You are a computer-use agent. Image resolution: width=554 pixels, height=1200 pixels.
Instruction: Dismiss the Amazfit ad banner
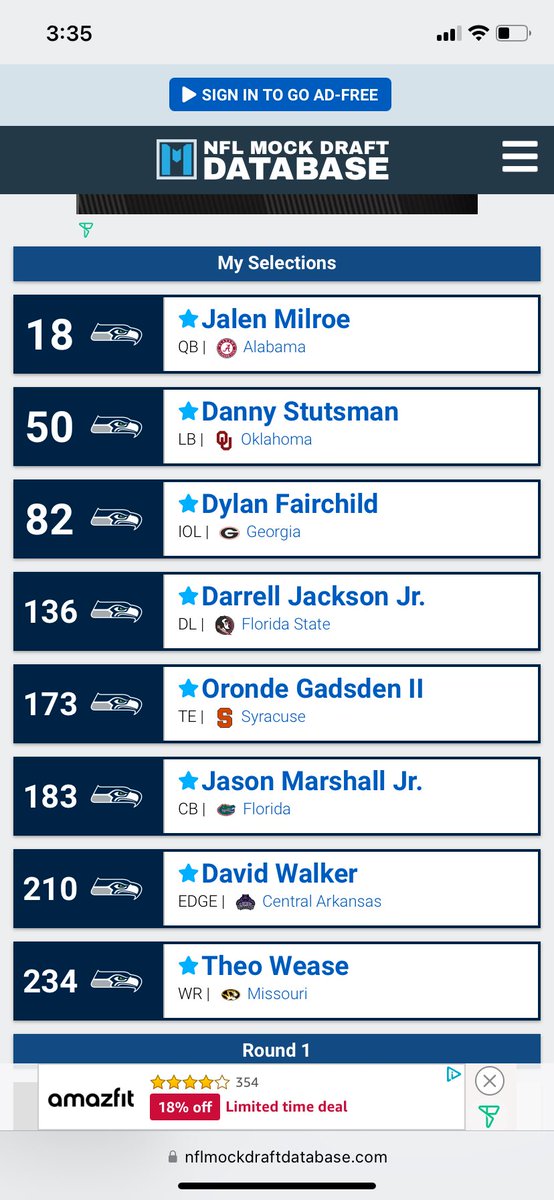488,1081
